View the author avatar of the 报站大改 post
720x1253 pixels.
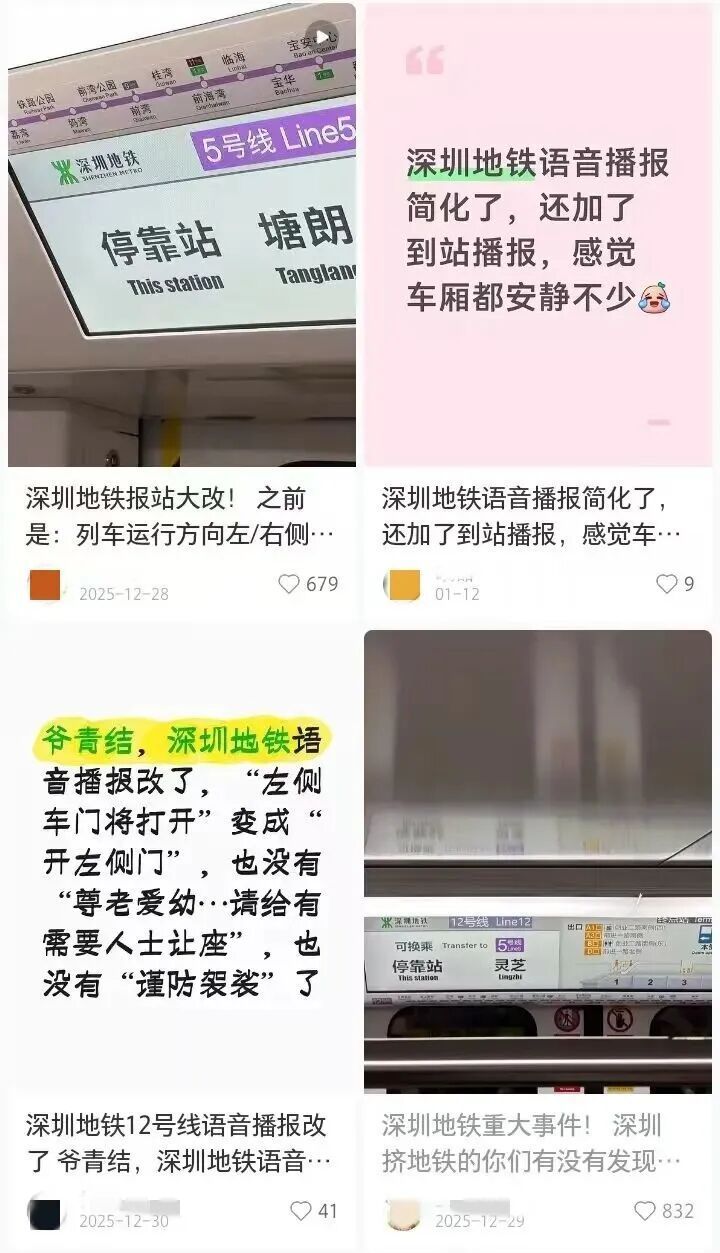click(45, 585)
